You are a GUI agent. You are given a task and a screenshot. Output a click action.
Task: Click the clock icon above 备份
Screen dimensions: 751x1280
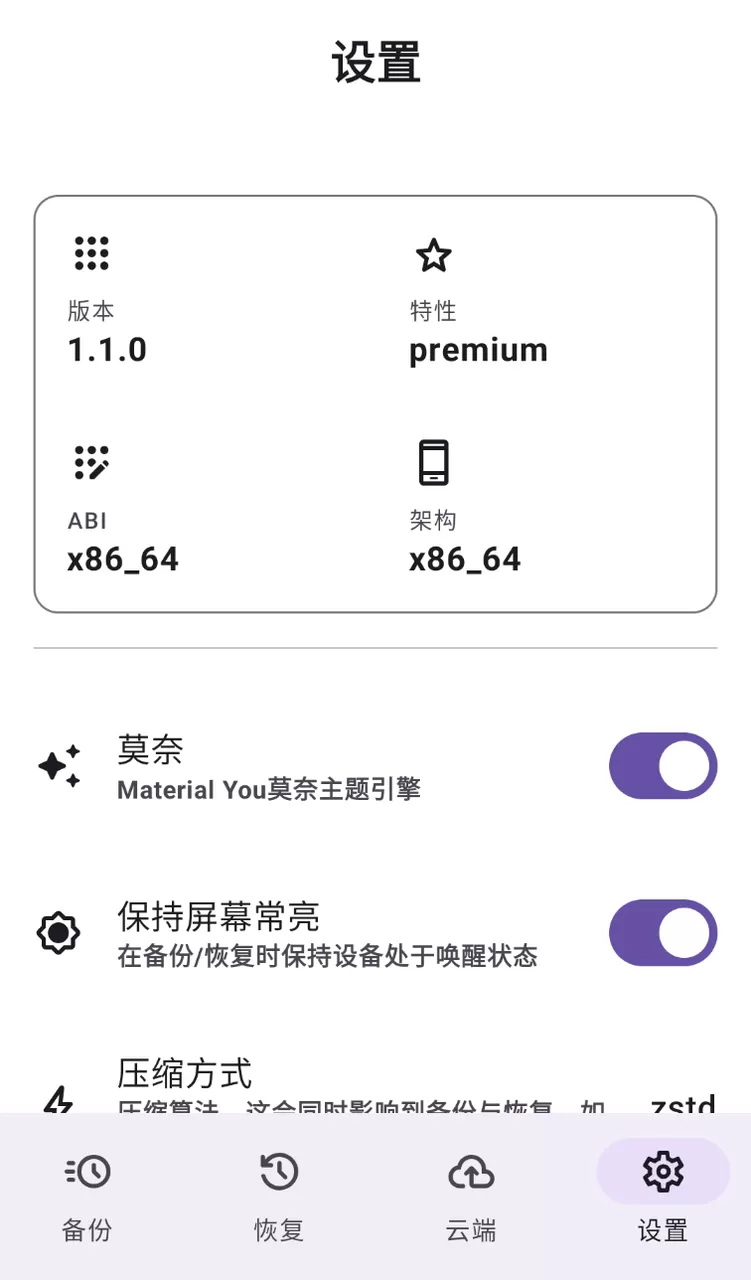87,1171
